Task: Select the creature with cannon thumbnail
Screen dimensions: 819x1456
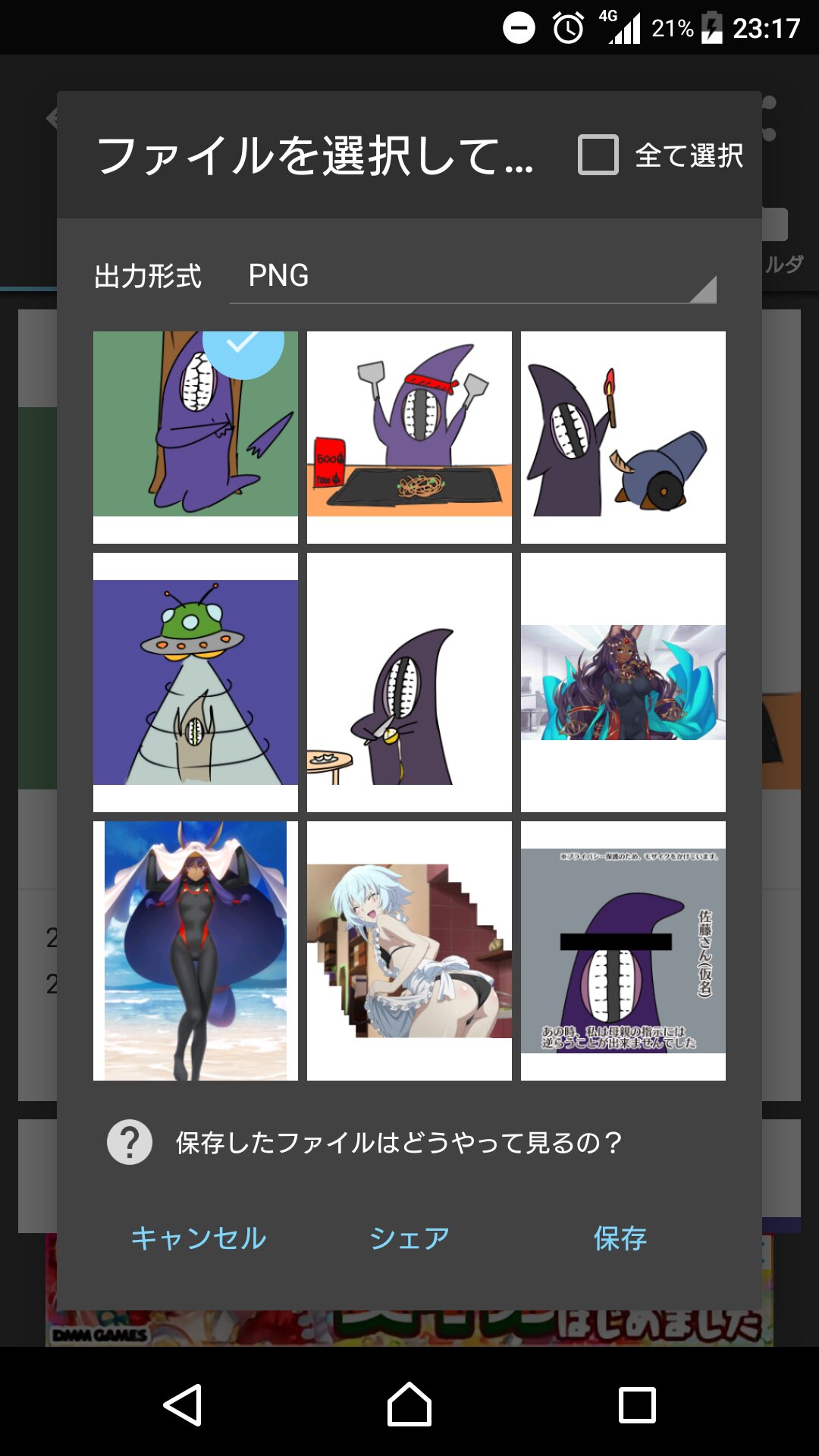Action: 623,437
